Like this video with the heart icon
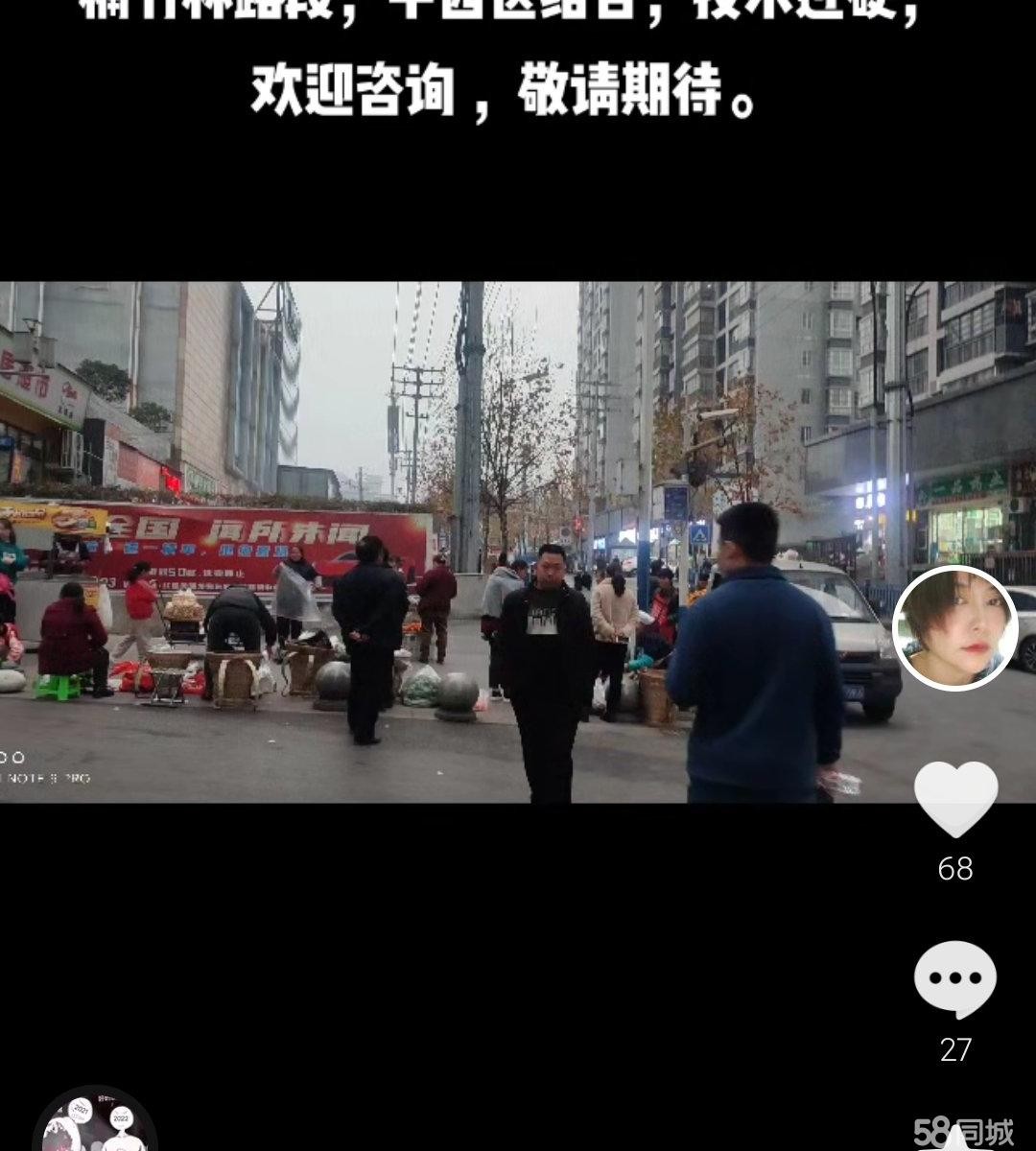This screenshot has width=1036, height=1151. point(955,798)
